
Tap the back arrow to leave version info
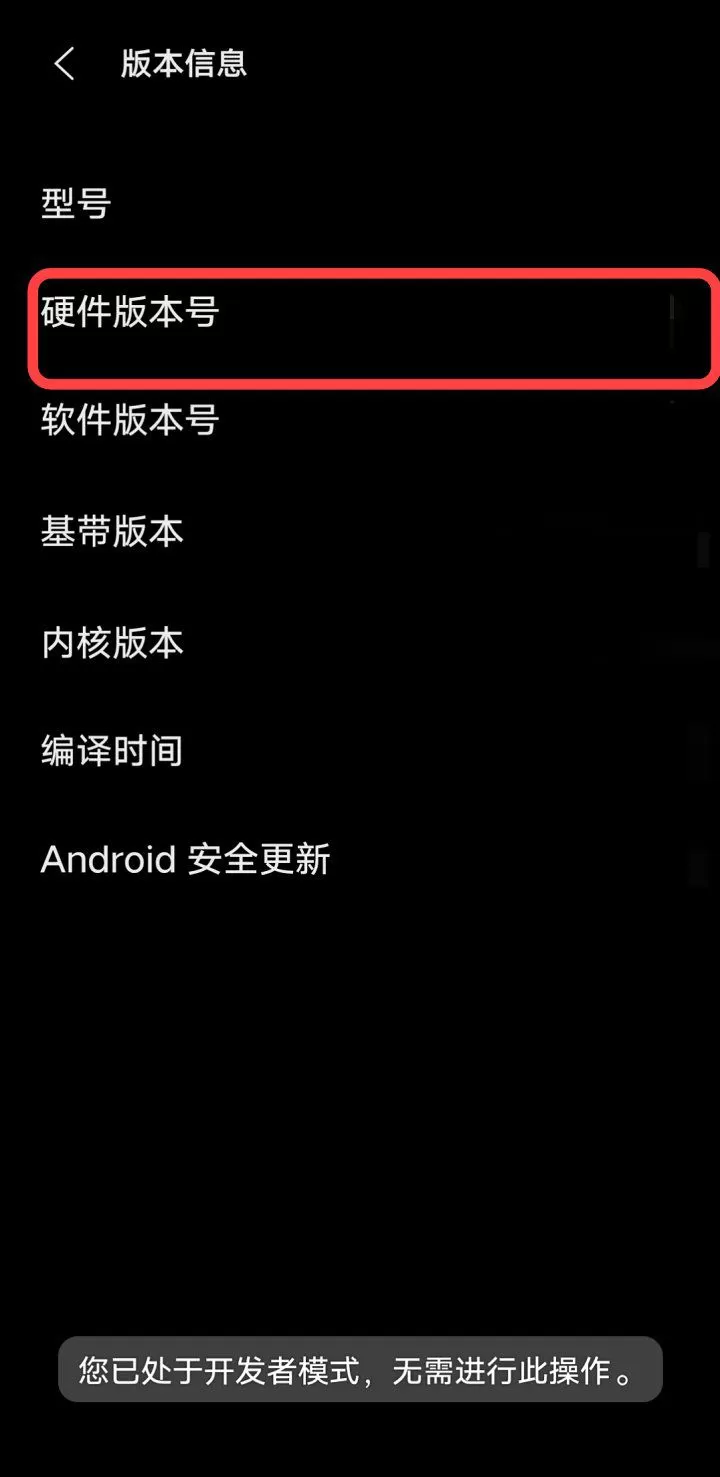point(64,63)
